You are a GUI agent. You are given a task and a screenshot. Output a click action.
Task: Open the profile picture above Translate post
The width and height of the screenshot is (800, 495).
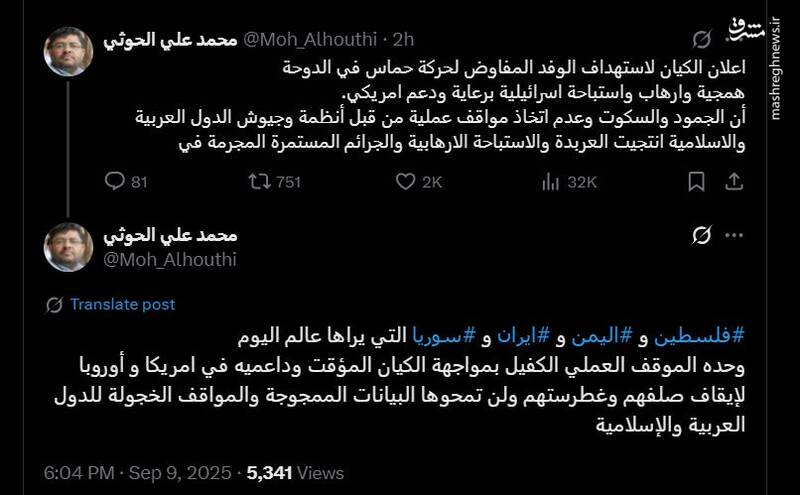pos(69,246)
